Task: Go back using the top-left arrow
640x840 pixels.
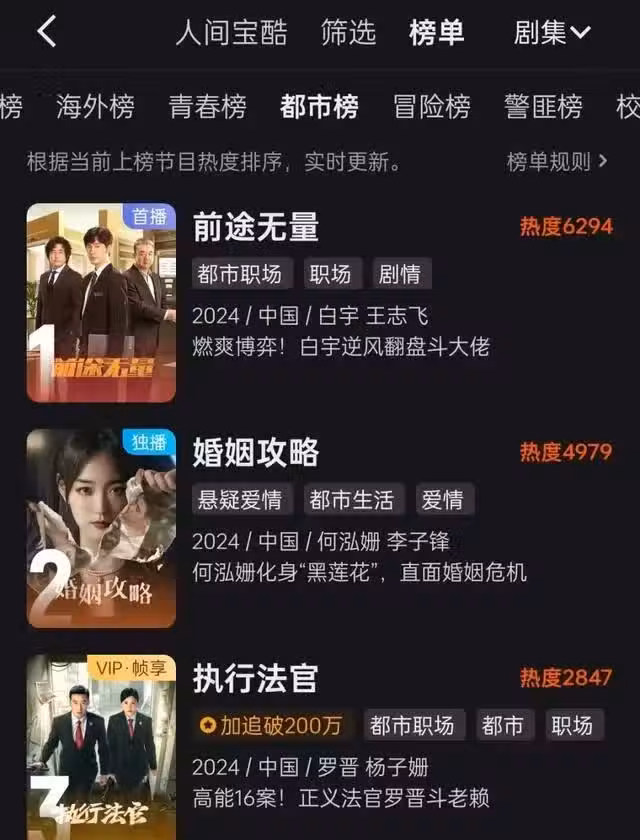Action: point(47,32)
